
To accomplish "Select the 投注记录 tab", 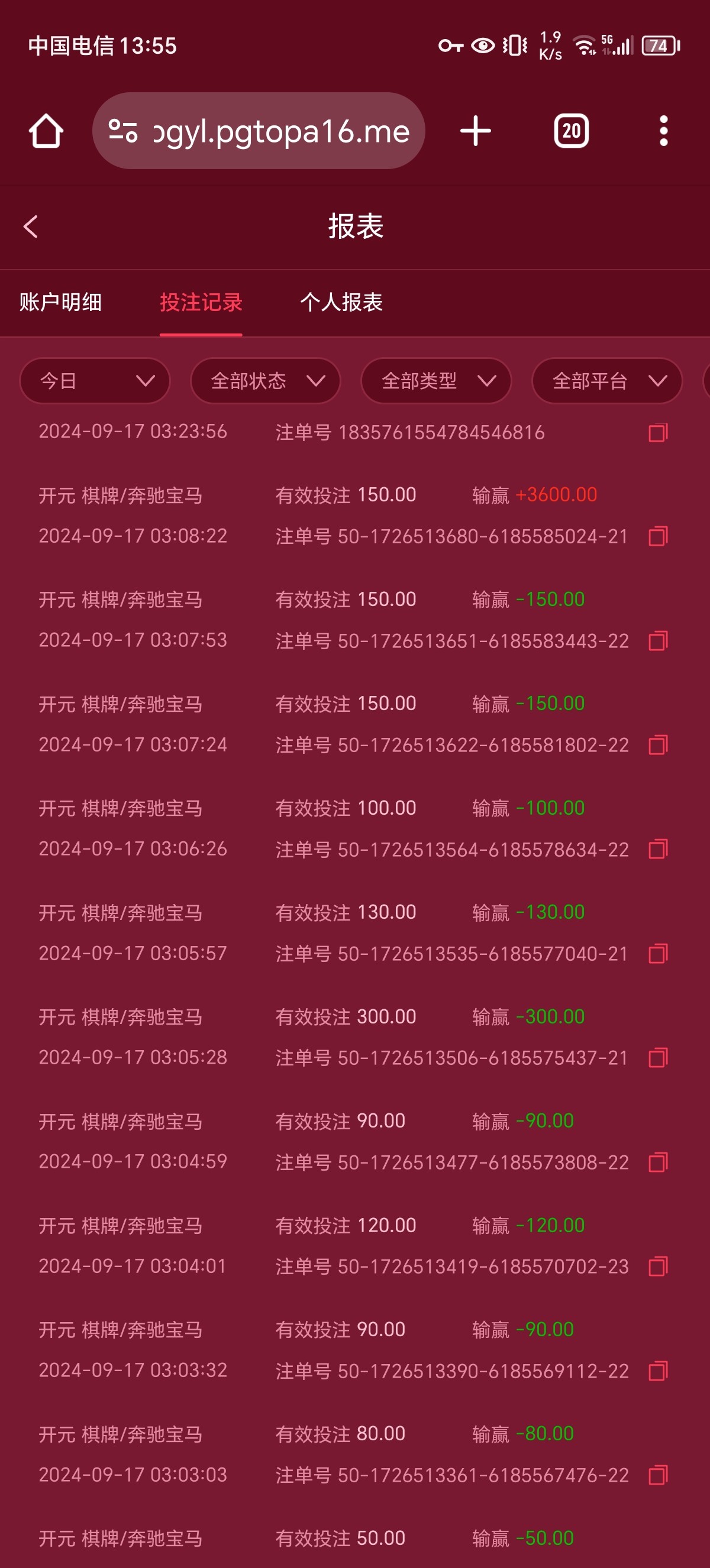I will (201, 303).
